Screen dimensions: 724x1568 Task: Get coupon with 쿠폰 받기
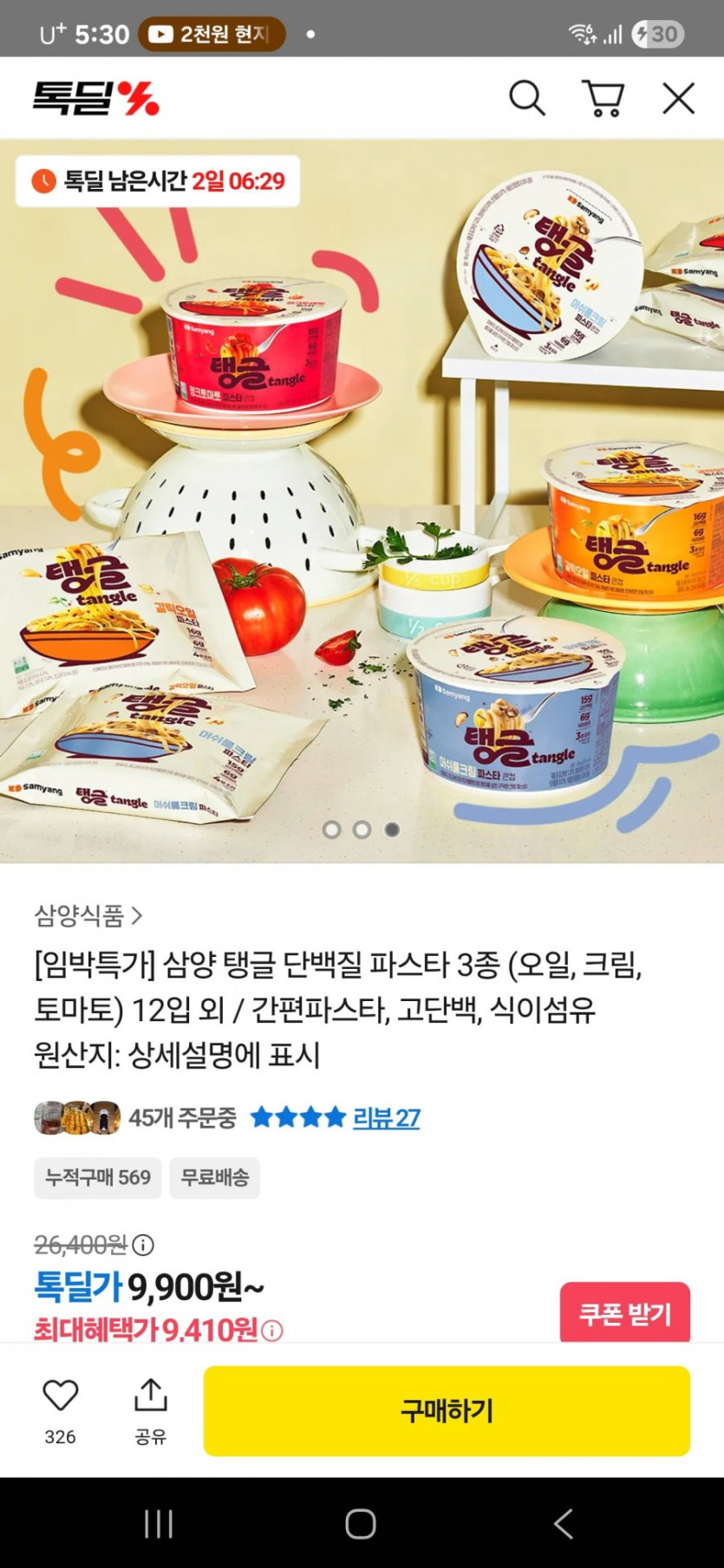pos(625,1312)
